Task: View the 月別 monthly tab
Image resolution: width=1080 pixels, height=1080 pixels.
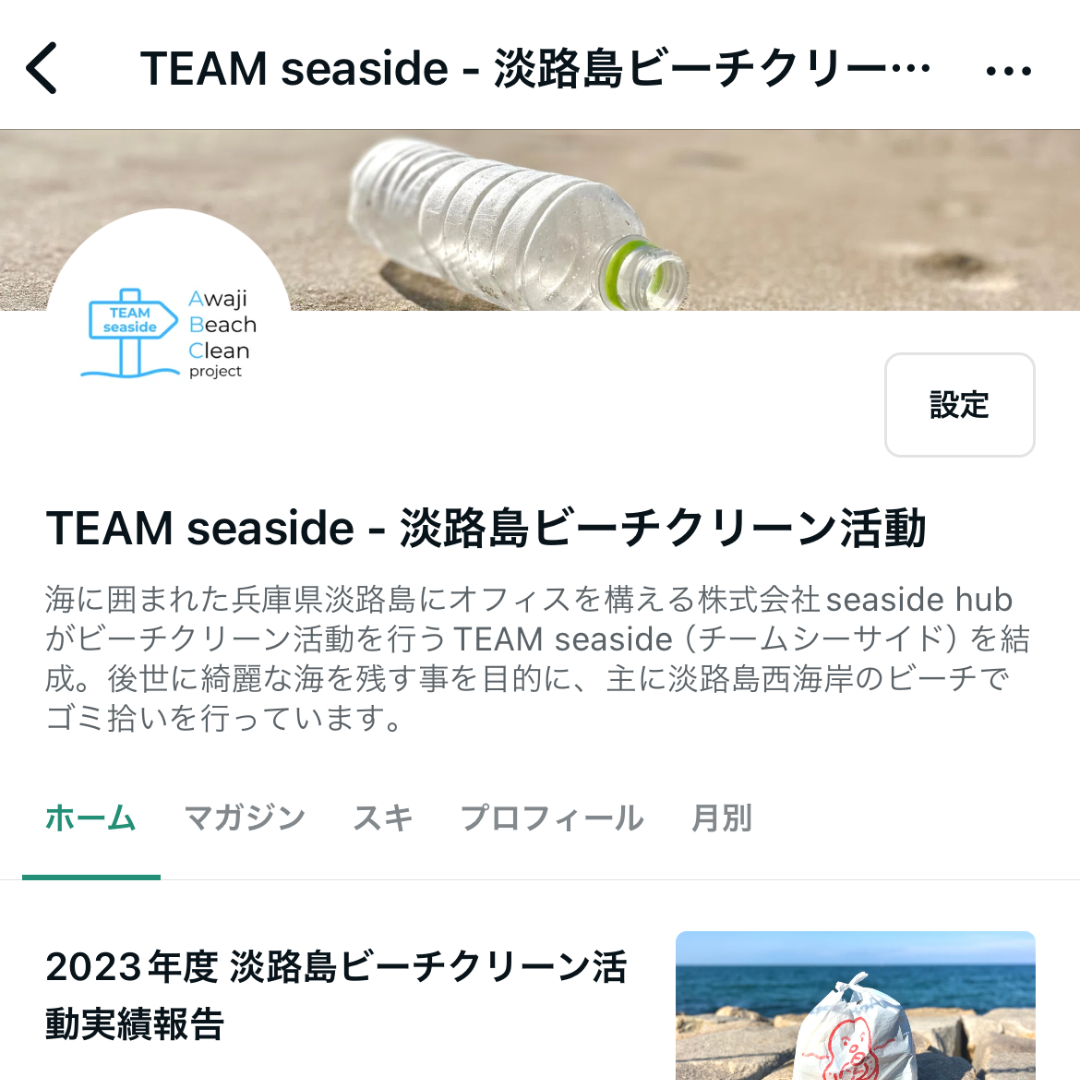Action: tap(721, 819)
